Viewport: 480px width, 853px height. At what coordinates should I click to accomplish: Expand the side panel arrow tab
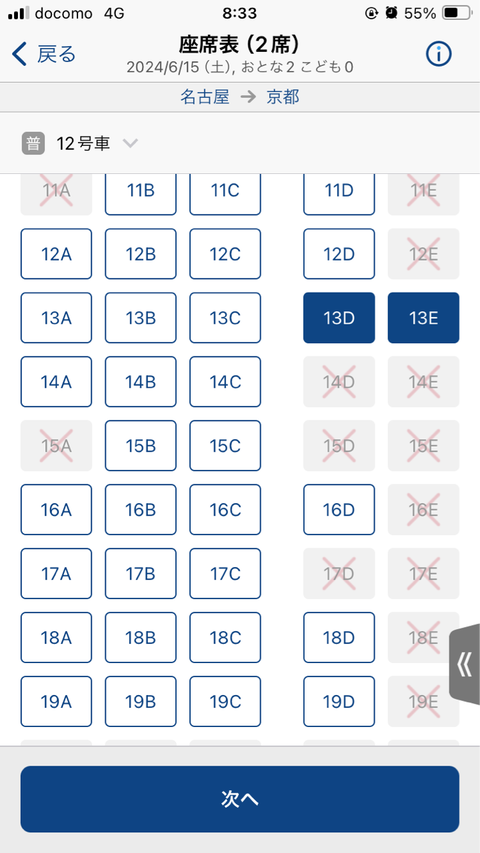point(465,665)
